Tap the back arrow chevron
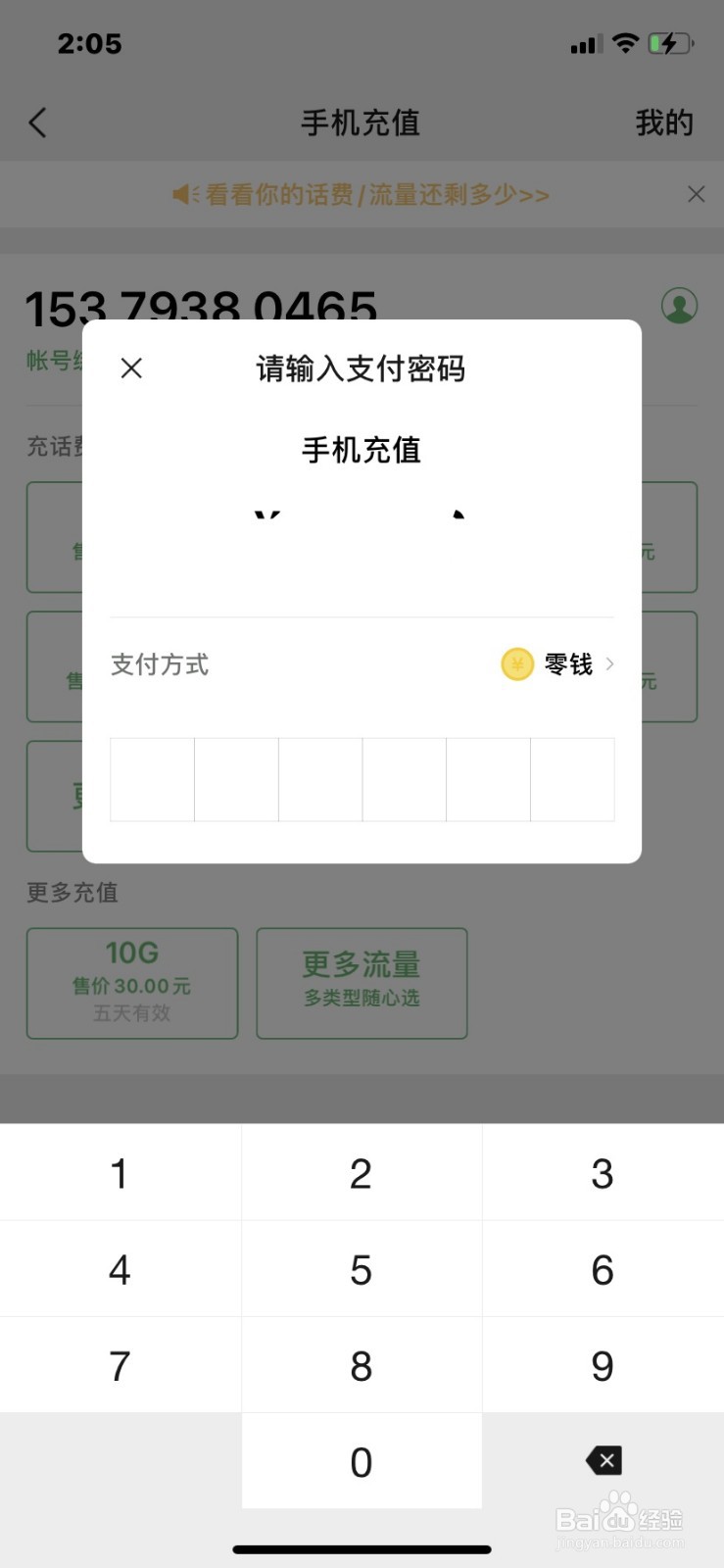This screenshot has height=1568, width=724. click(37, 122)
